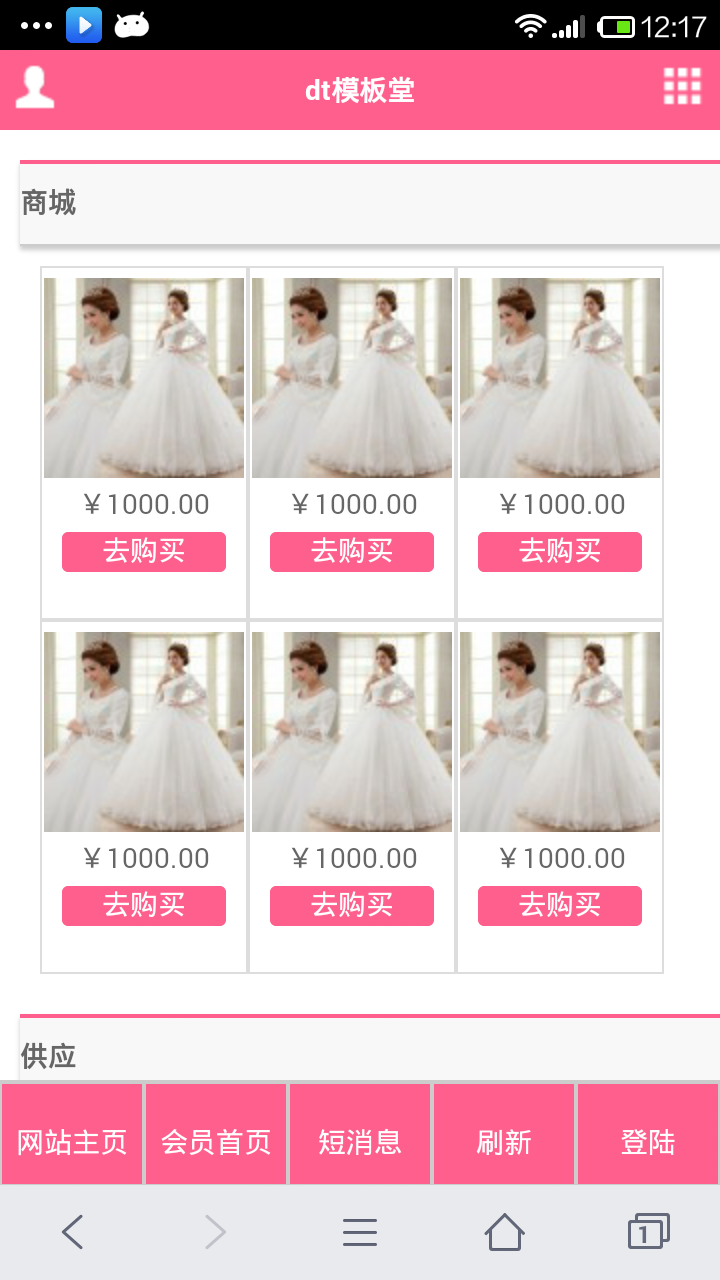Open the grid menu icon in the header
The height and width of the screenshot is (1280, 720).
point(682,87)
